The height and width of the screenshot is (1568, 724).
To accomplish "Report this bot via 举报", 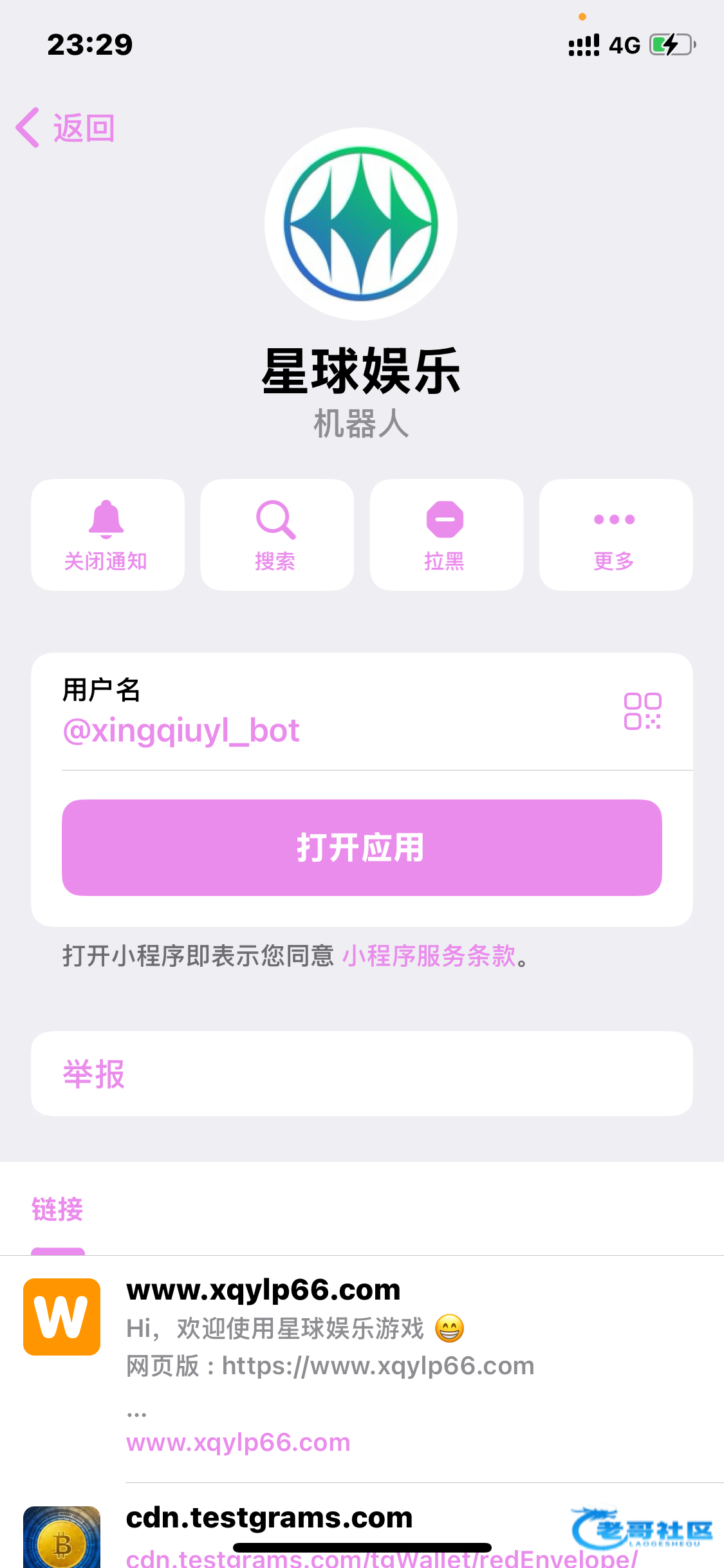I will [94, 1074].
